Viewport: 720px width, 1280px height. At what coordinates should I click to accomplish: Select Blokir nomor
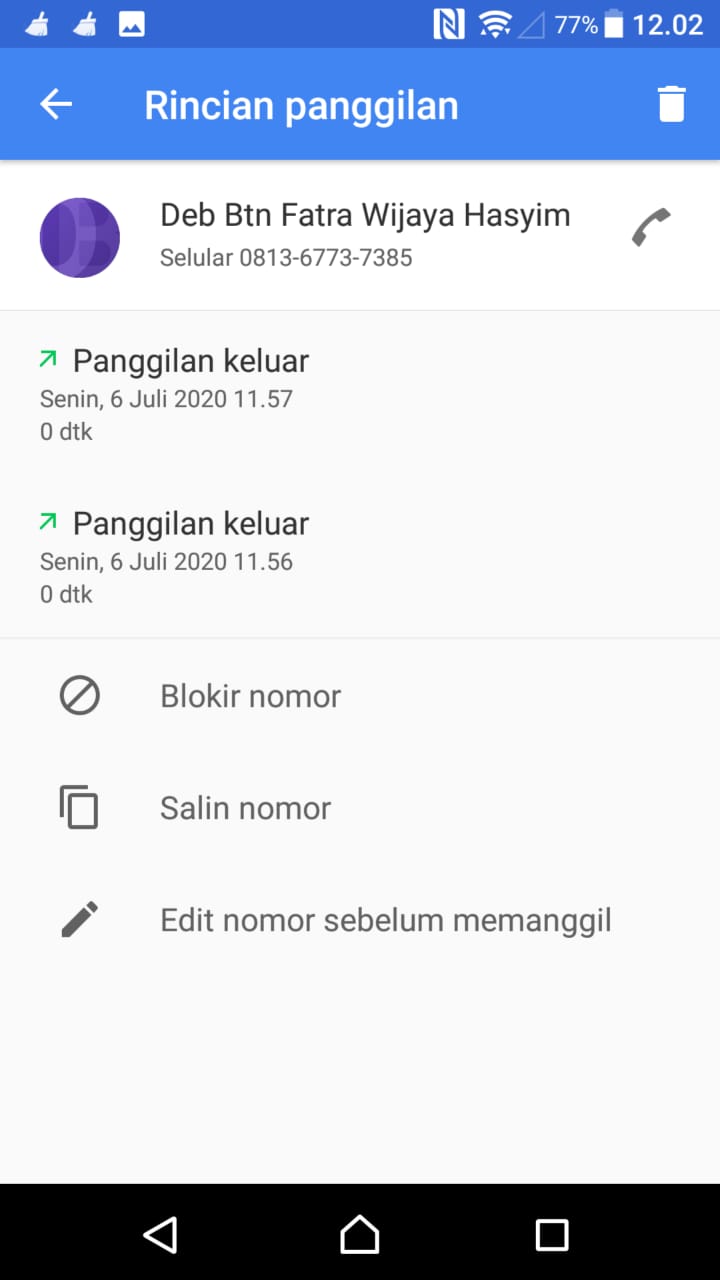pos(250,696)
